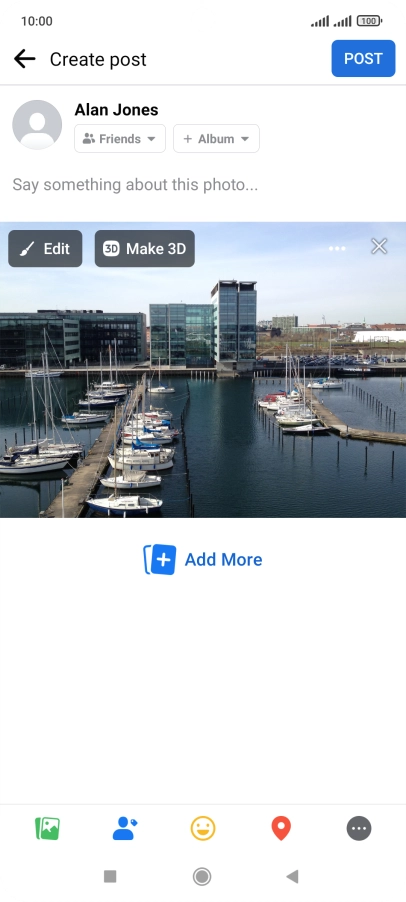Screen dimensions: 406x902
Task: Go back from Create post
Action: 25,59
